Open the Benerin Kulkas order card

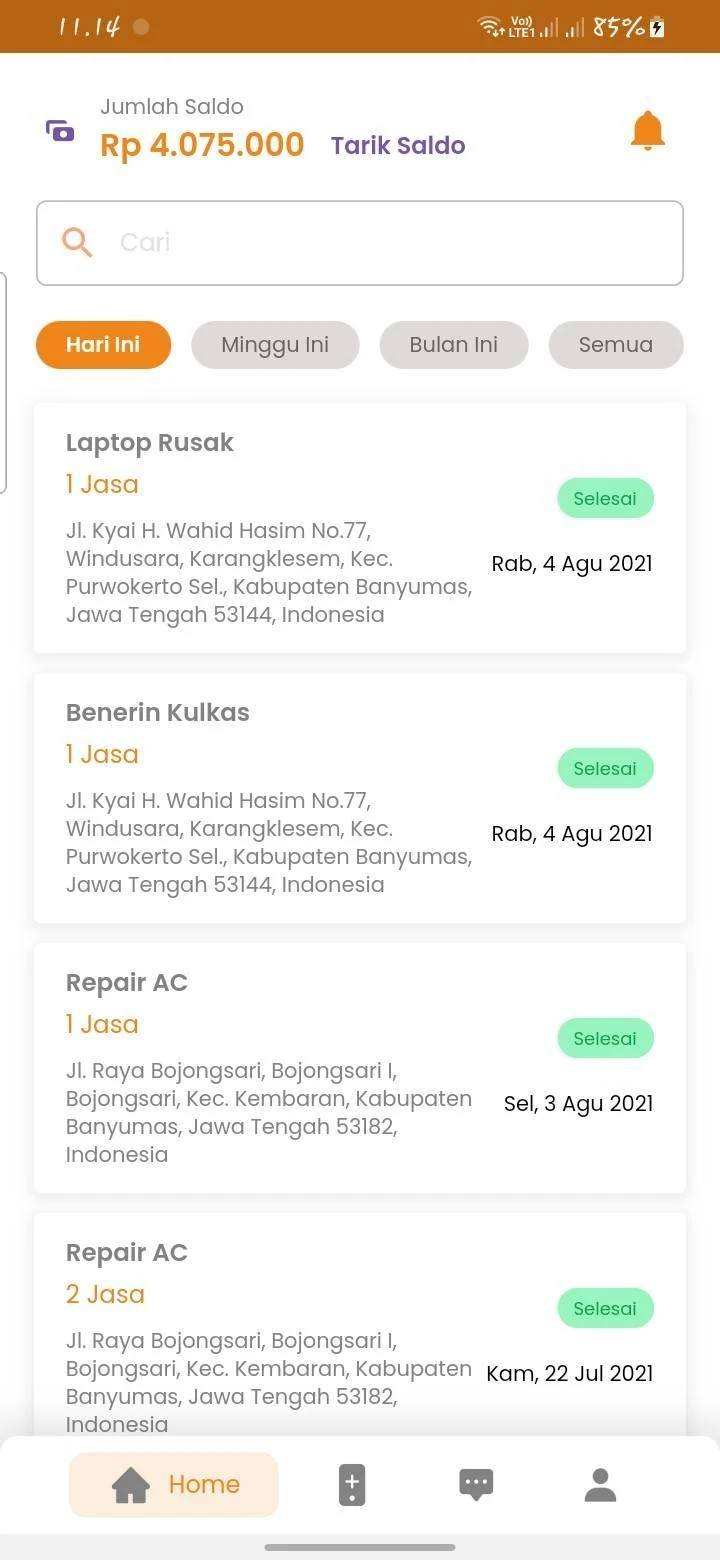click(360, 798)
